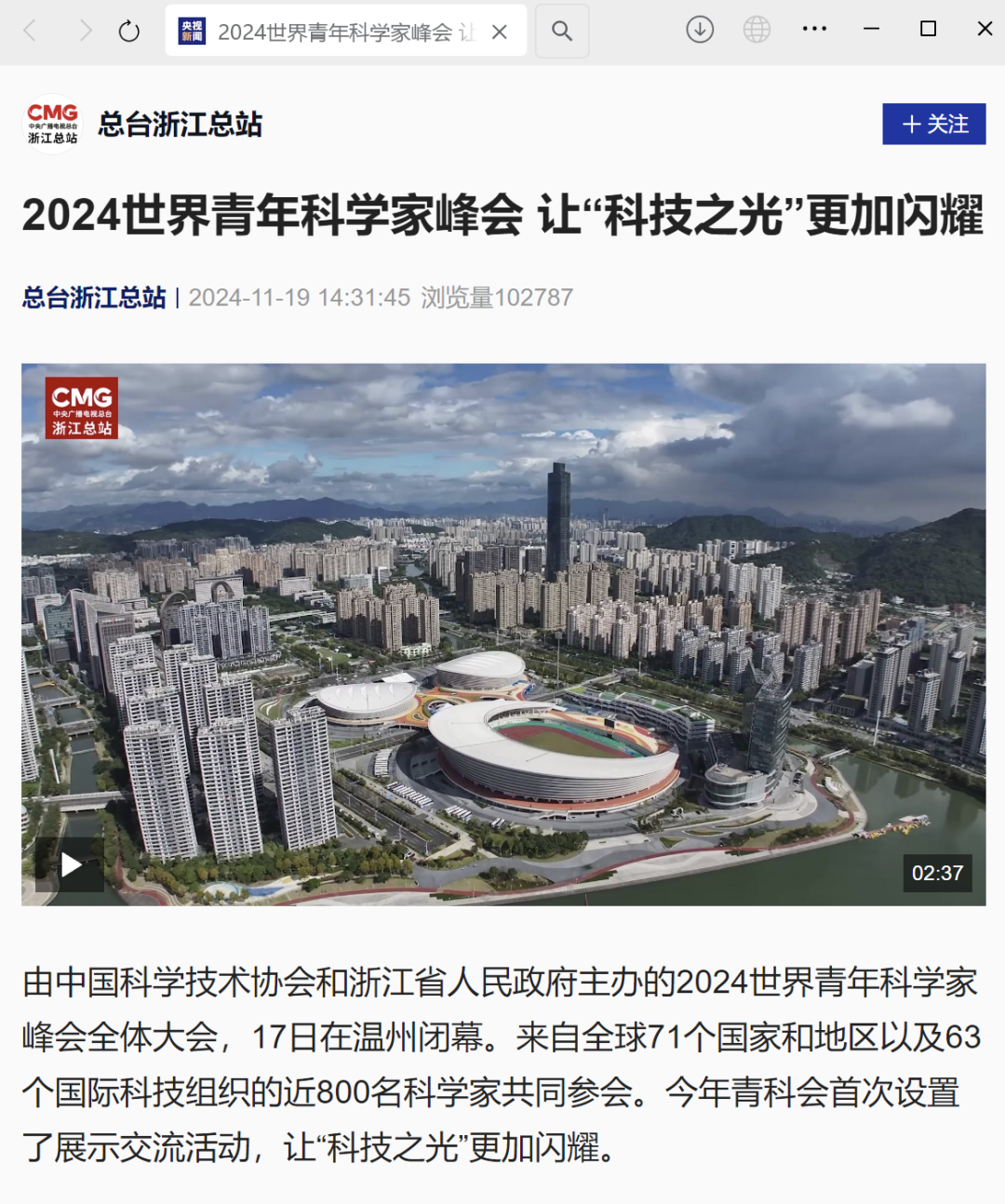Open the 总台浙江总站 account header
1005x1204 pixels.
(x=180, y=124)
